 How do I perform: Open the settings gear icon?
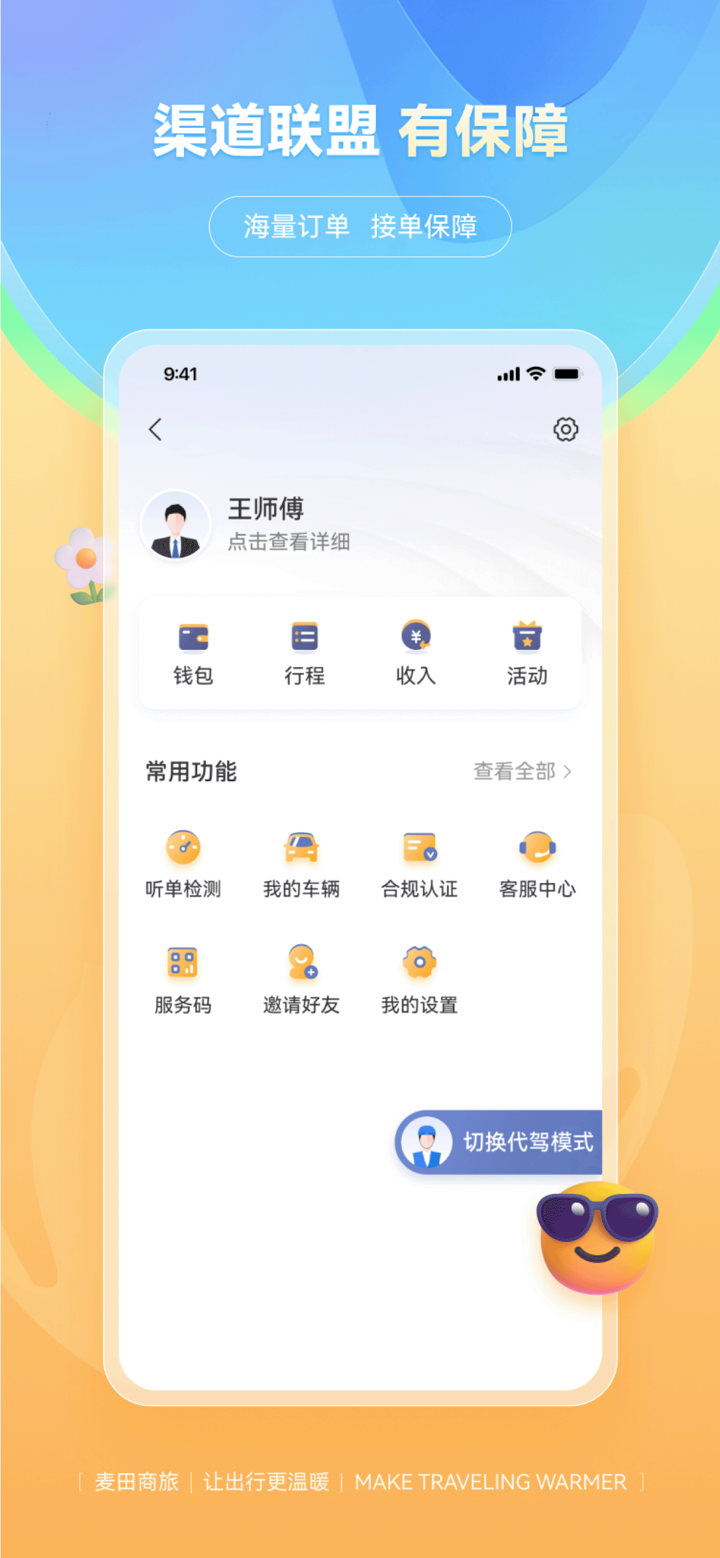(565, 429)
